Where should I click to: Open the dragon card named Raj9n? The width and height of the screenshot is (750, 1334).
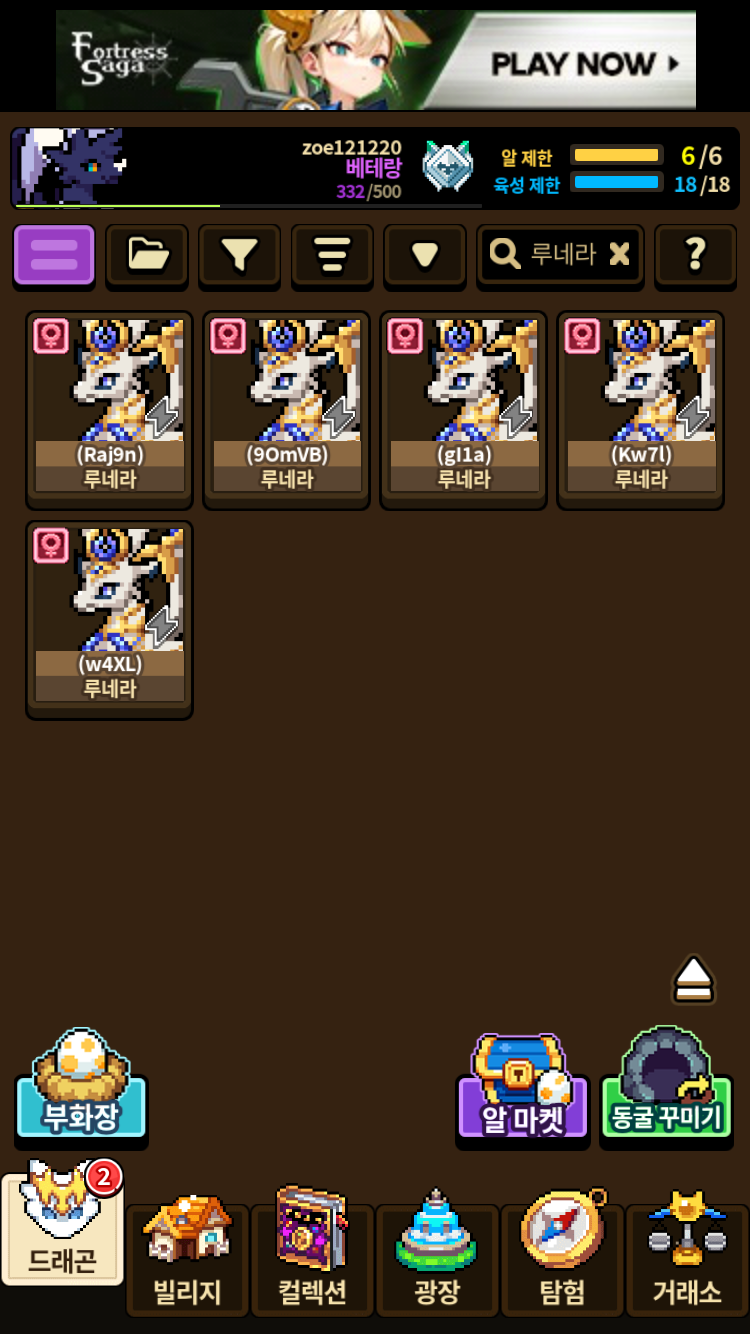click(109, 408)
